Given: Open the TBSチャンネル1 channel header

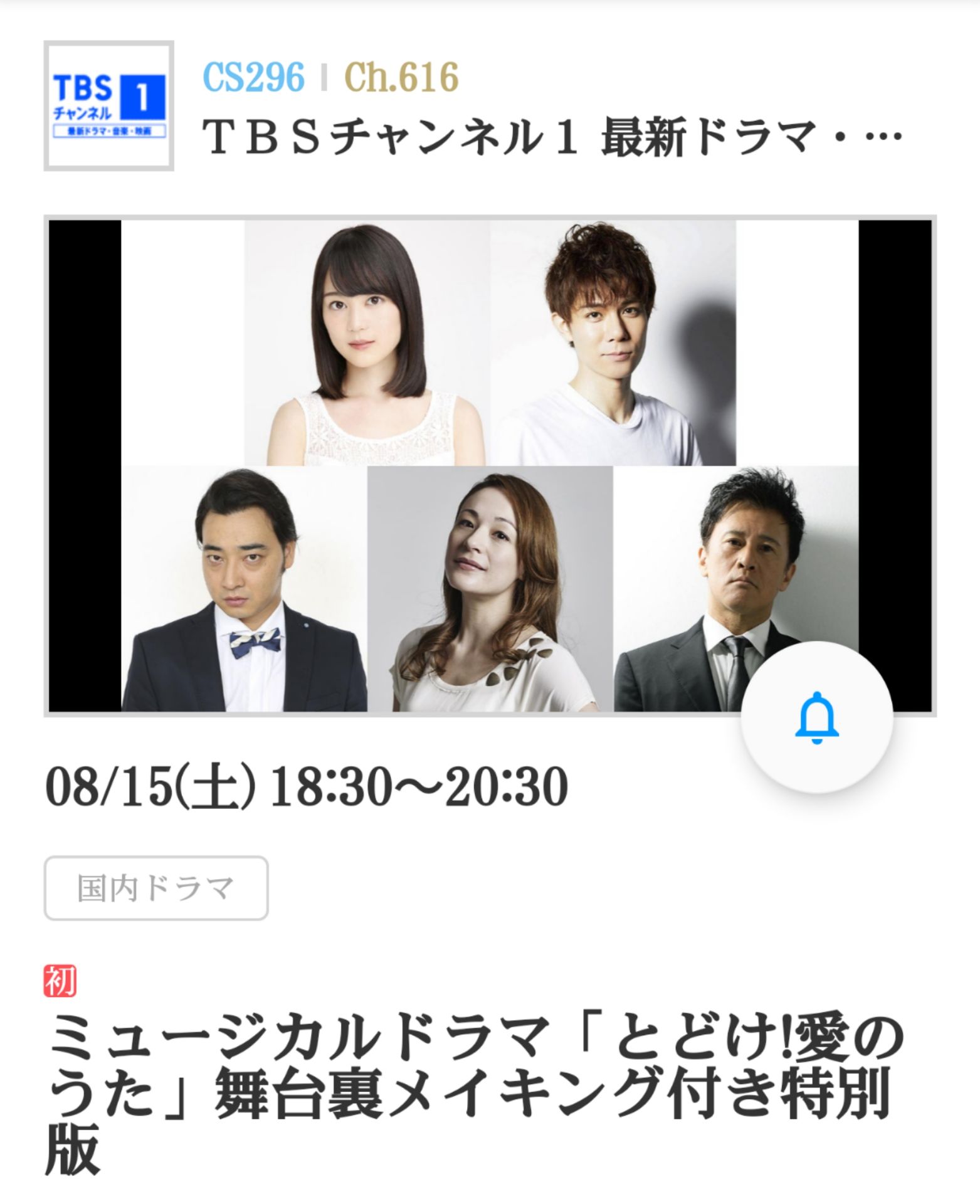Looking at the screenshot, I should [x=552, y=139].
